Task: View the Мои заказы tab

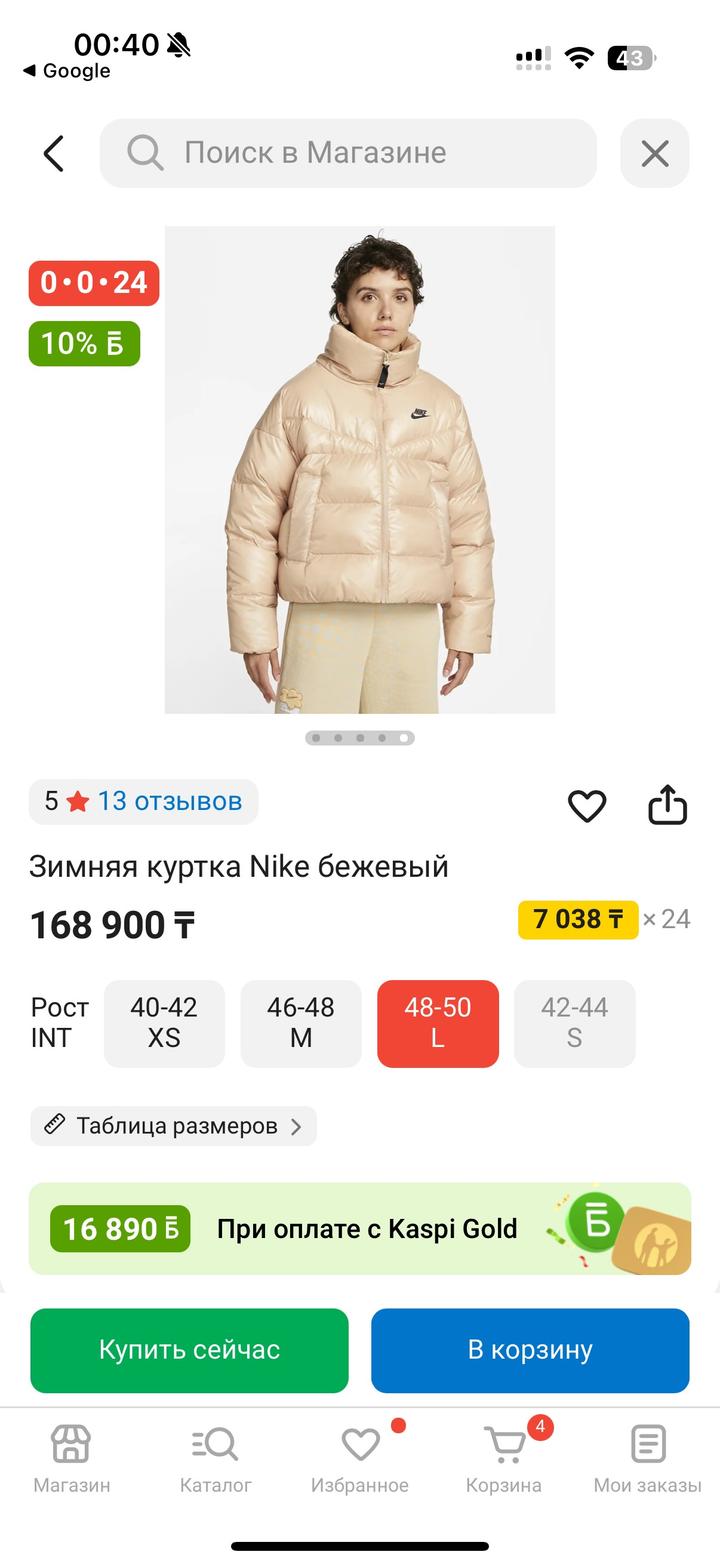Action: tap(648, 1459)
